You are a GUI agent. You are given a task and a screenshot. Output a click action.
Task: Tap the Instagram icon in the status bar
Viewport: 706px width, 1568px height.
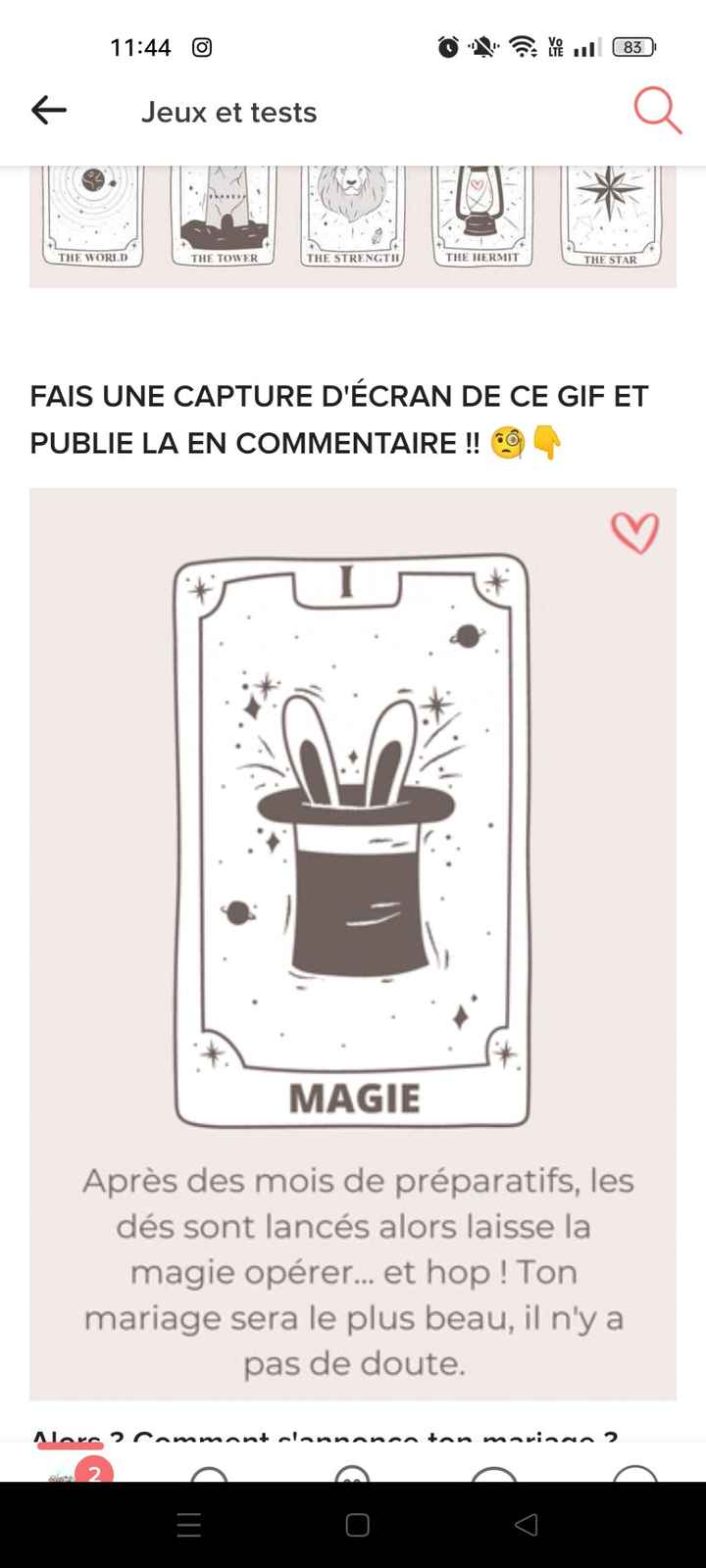pos(203,46)
